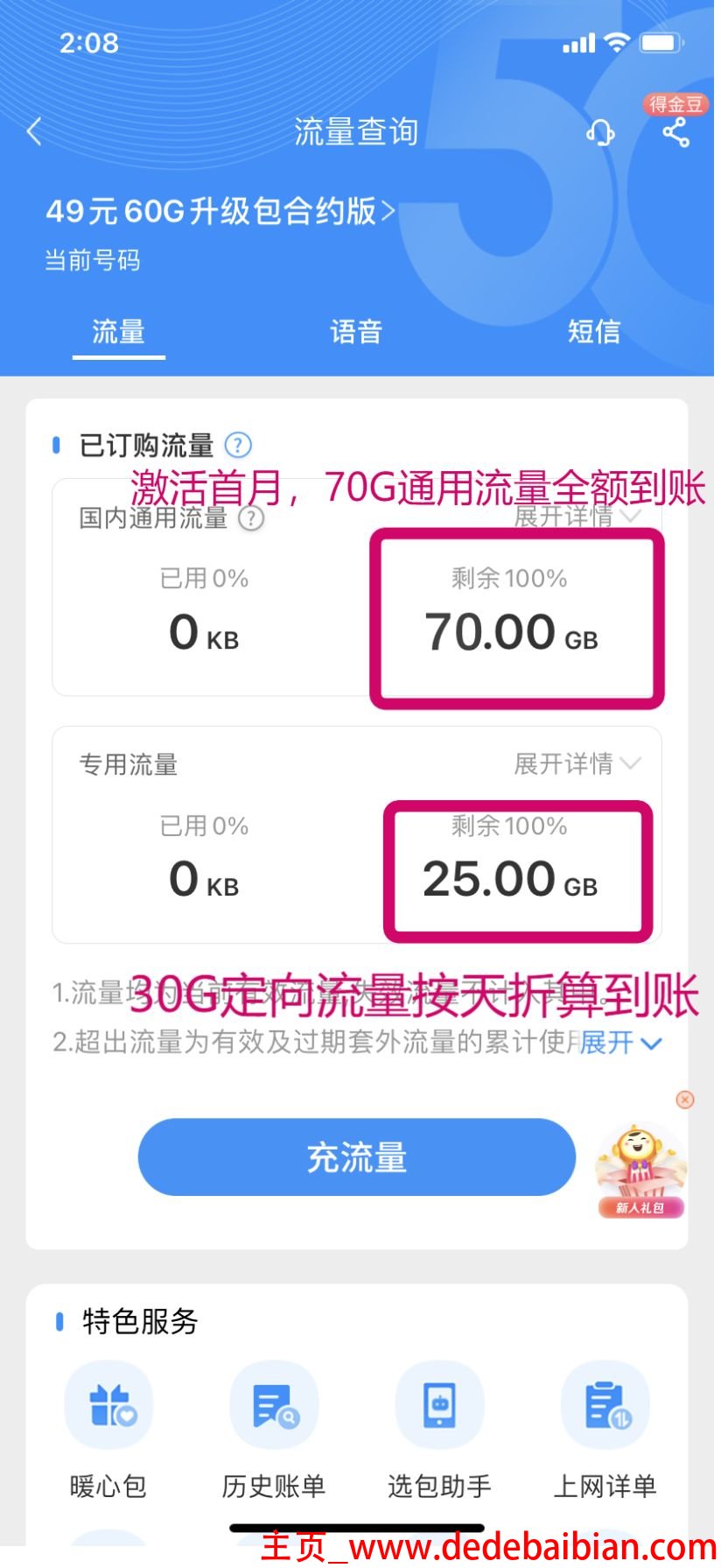Image resolution: width=721 pixels, height=1568 pixels.
Task: Open customer service headset icon
Action: coord(600,133)
